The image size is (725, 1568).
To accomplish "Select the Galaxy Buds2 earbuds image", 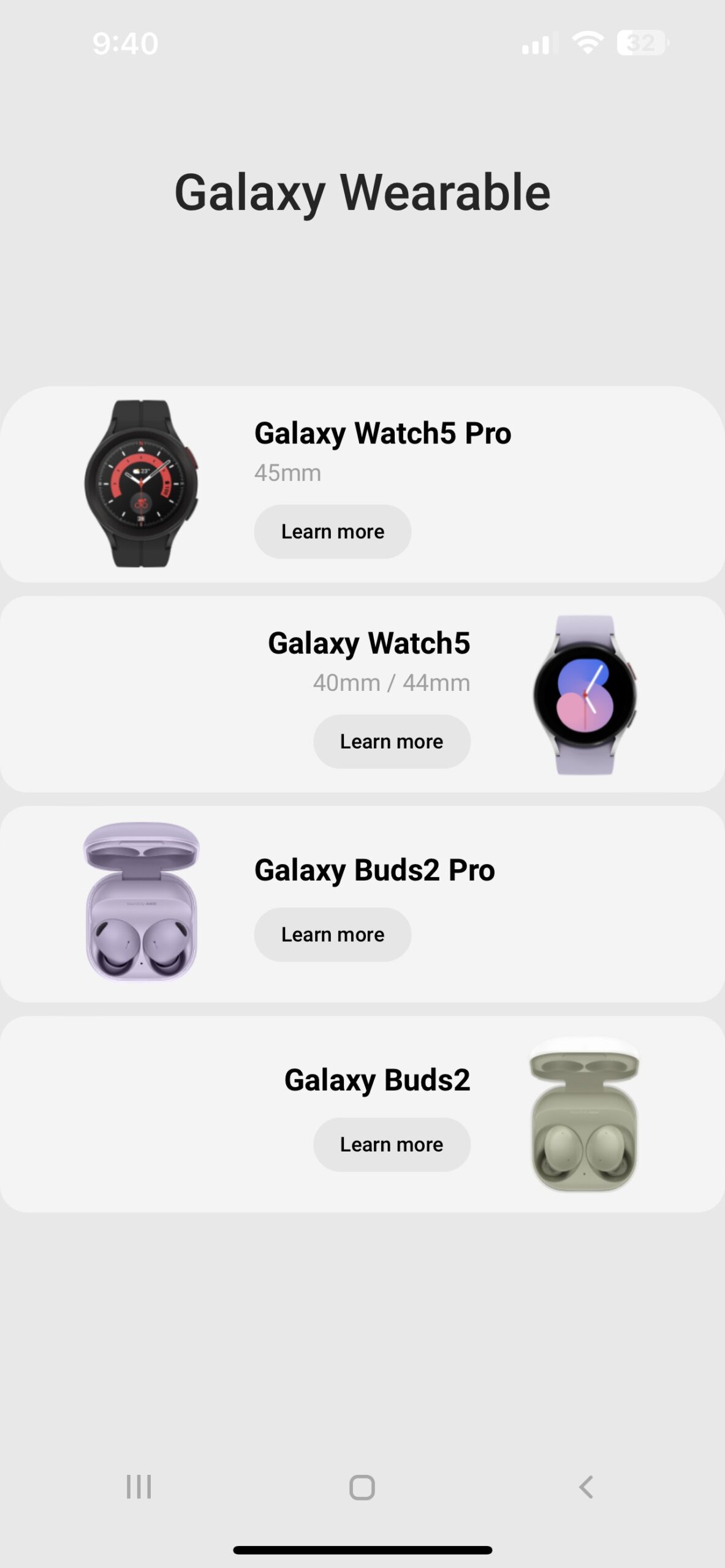I will tap(584, 1115).
